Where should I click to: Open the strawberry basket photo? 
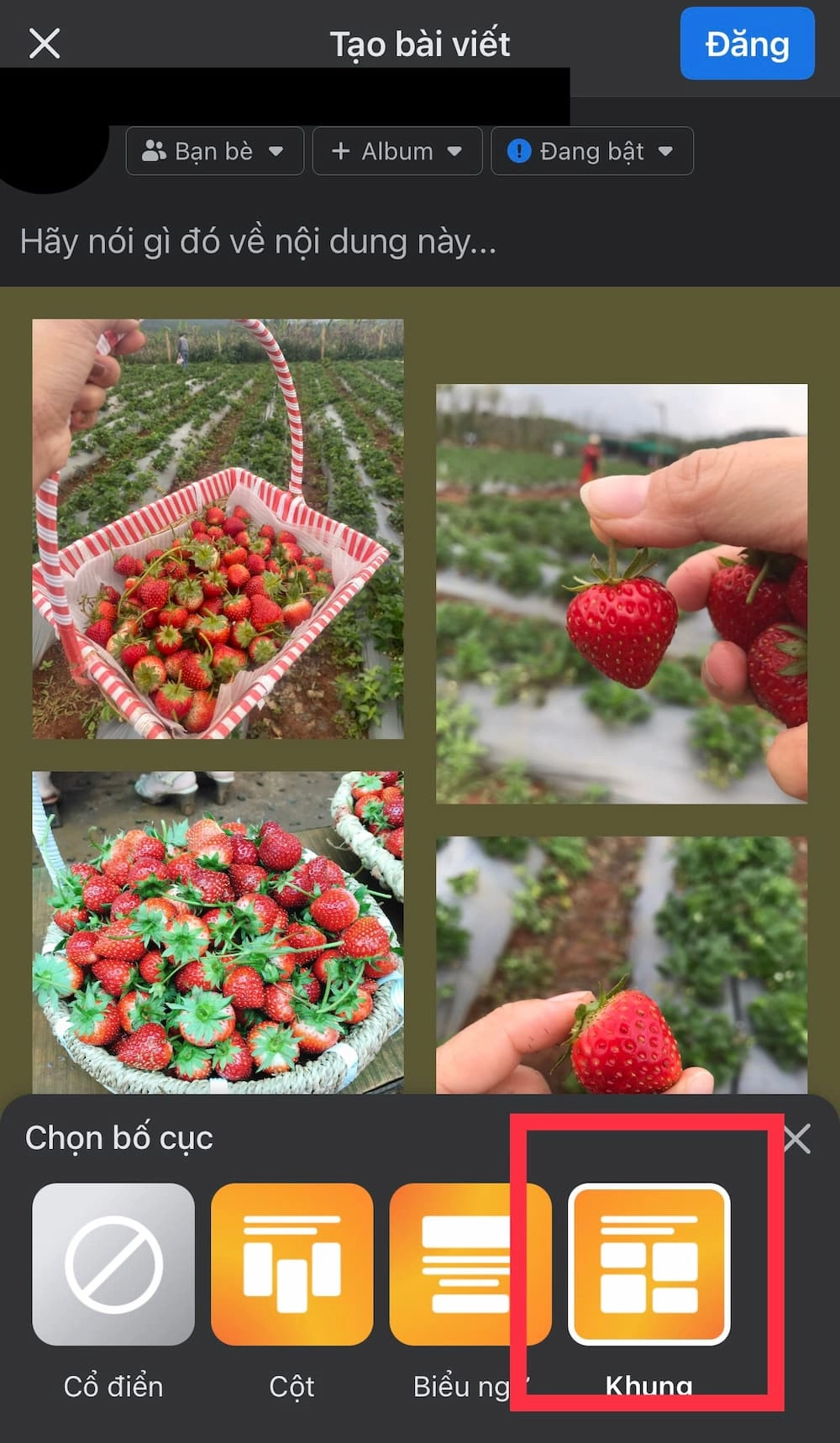tap(218, 529)
